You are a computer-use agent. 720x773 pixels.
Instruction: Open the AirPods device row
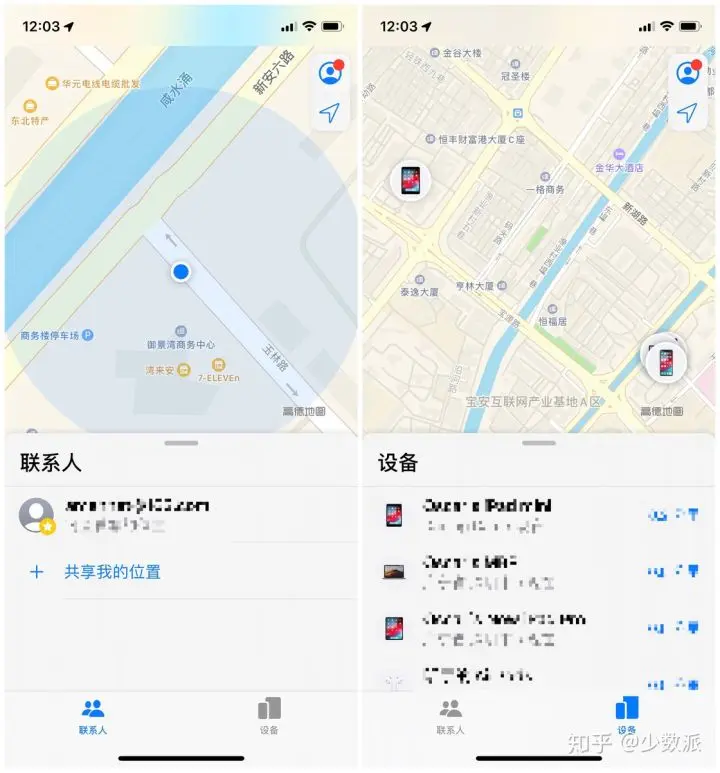tap(540, 679)
